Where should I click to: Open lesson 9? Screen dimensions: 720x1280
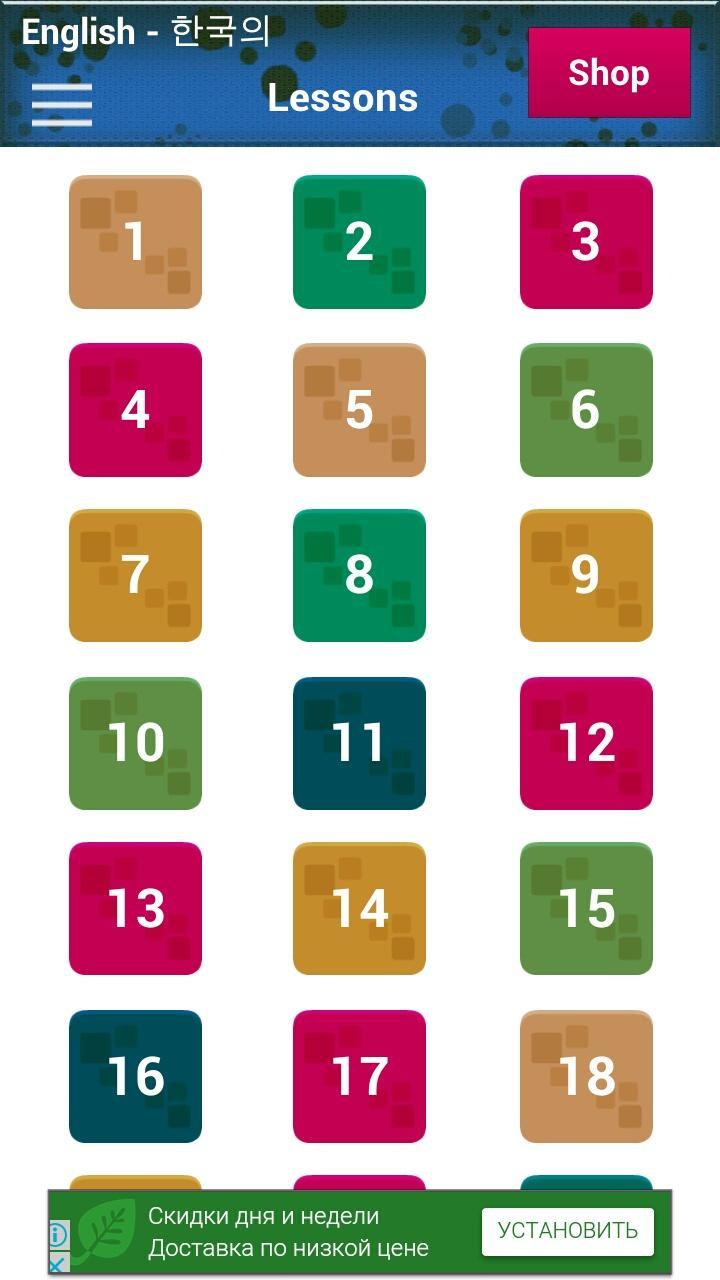point(586,576)
